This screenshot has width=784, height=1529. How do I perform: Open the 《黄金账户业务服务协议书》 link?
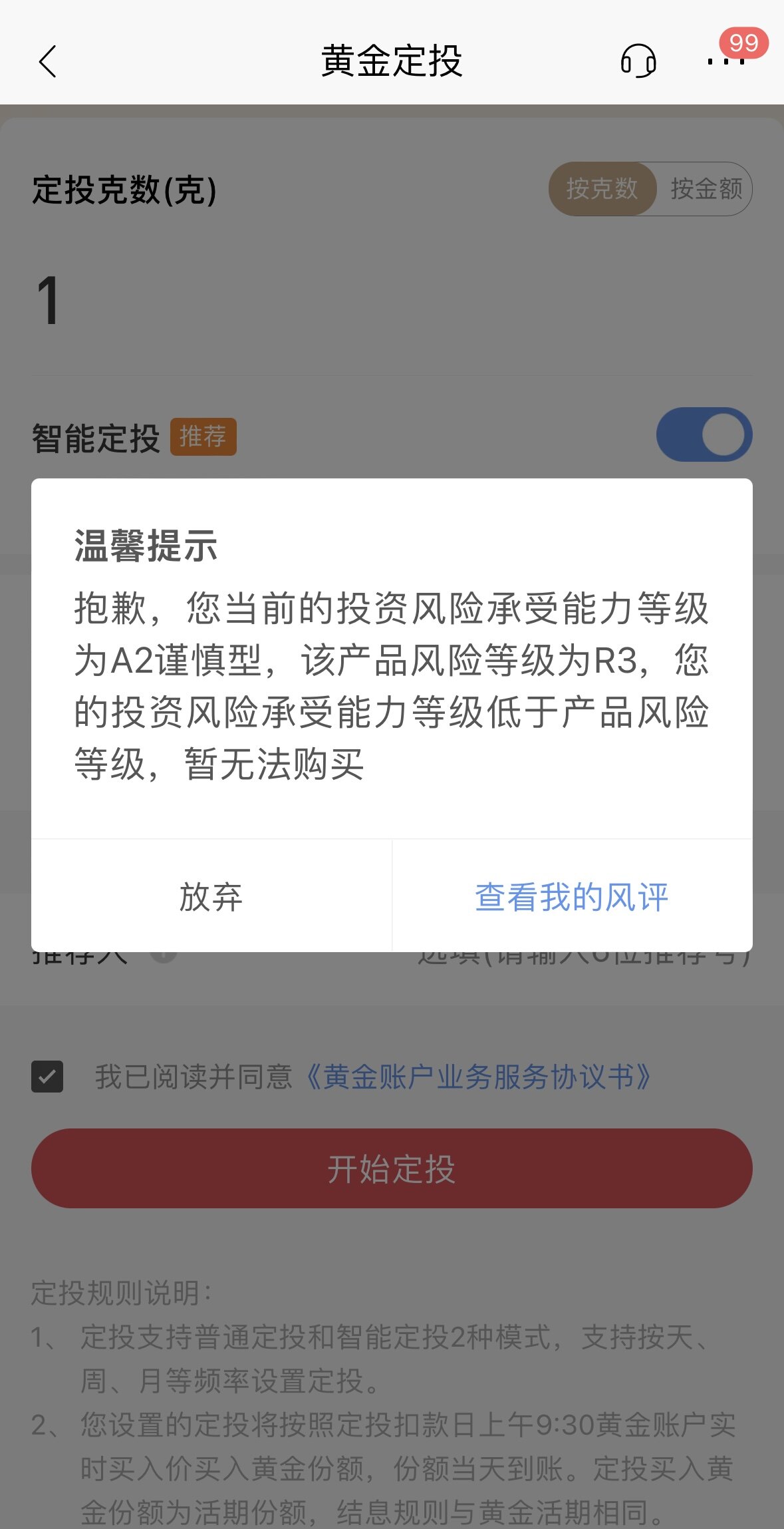(x=477, y=1076)
